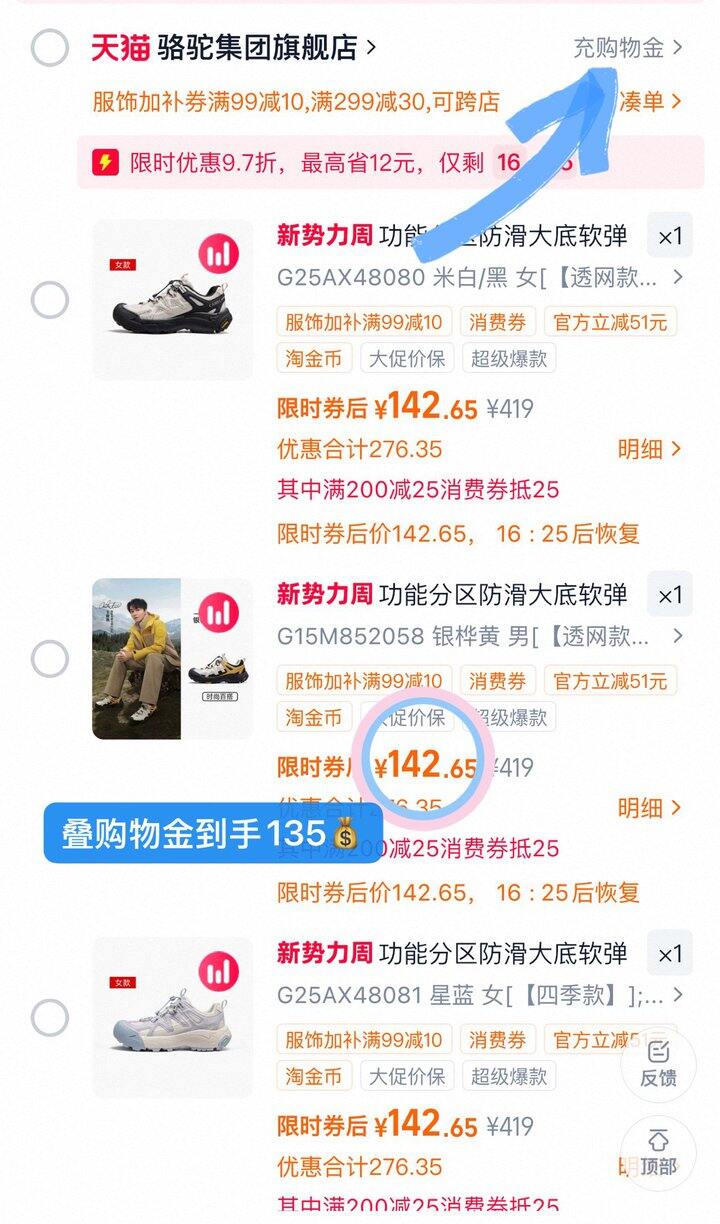Check the 星蓝 women's shoe item

click(49, 1018)
